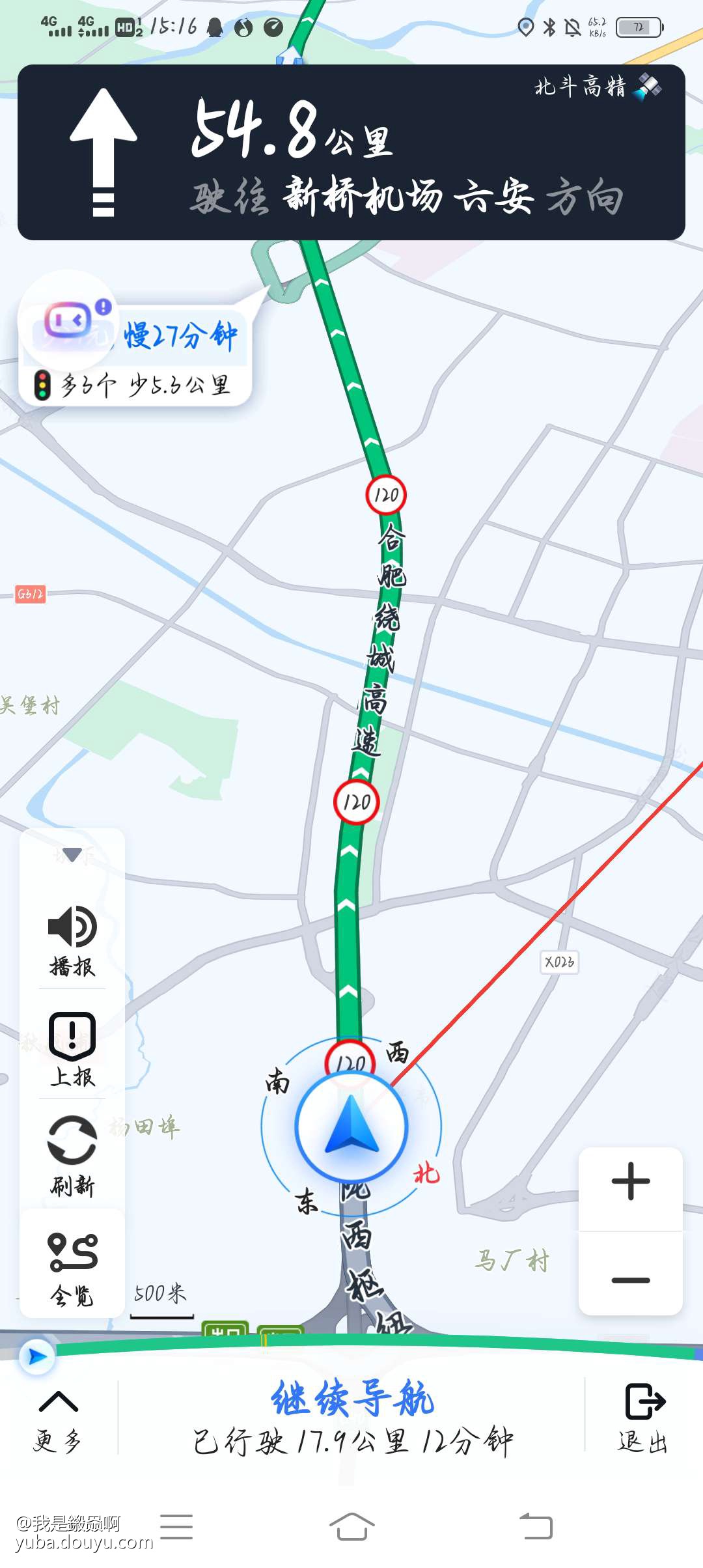Tap the system back button
703x1568 pixels.
click(x=536, y=1526)
